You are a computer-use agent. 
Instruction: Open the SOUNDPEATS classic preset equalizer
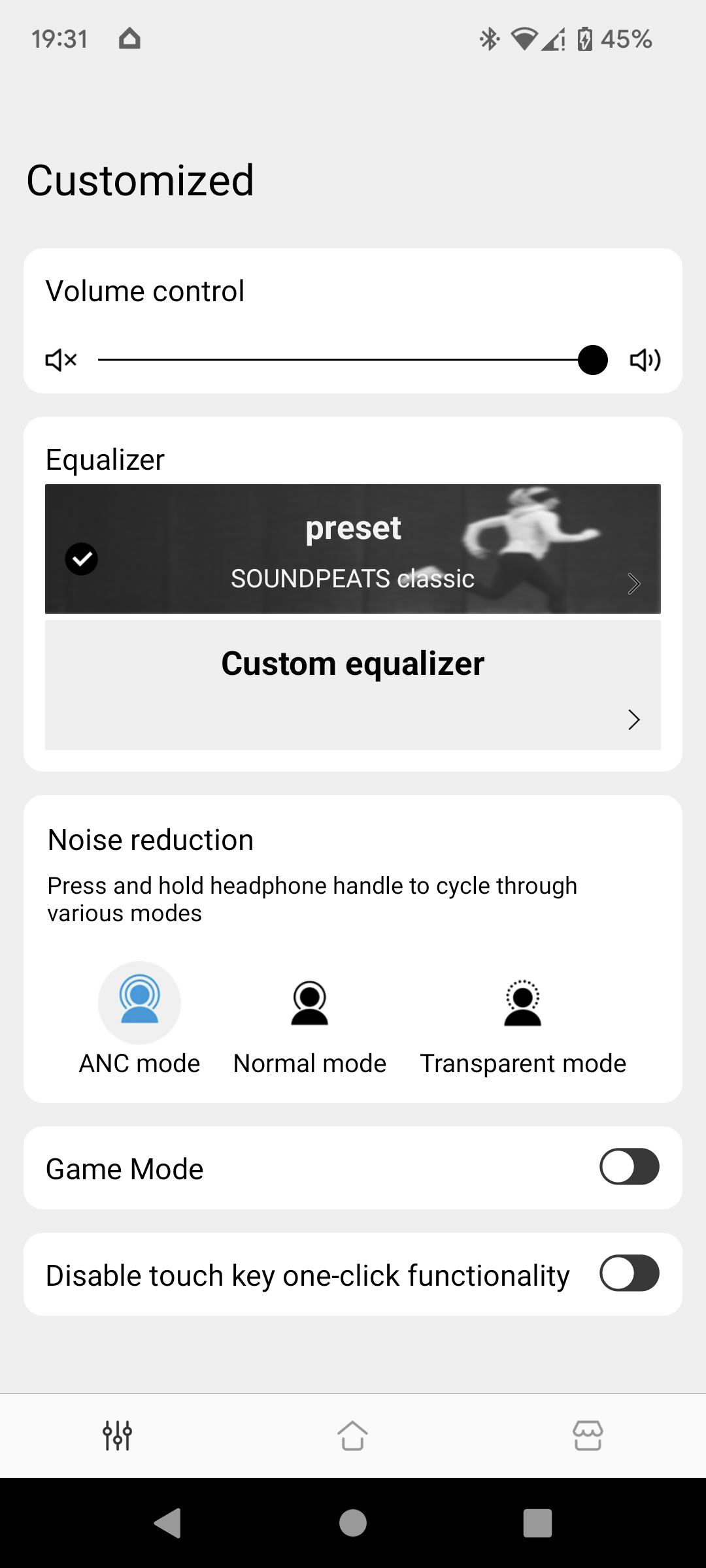[353, 549]
